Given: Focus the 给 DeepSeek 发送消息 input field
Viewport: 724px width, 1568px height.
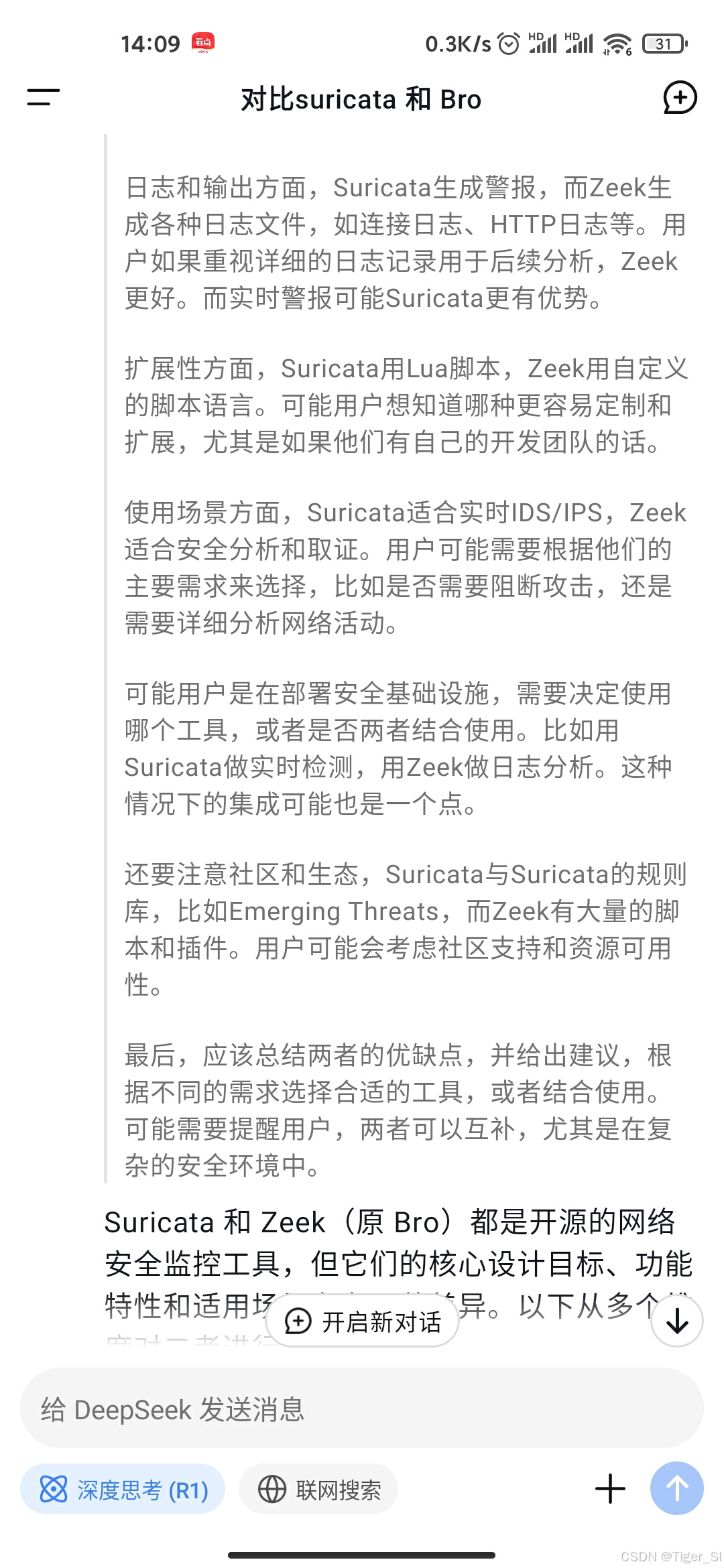Looking at the screenshot, I should pos(362,1409).
